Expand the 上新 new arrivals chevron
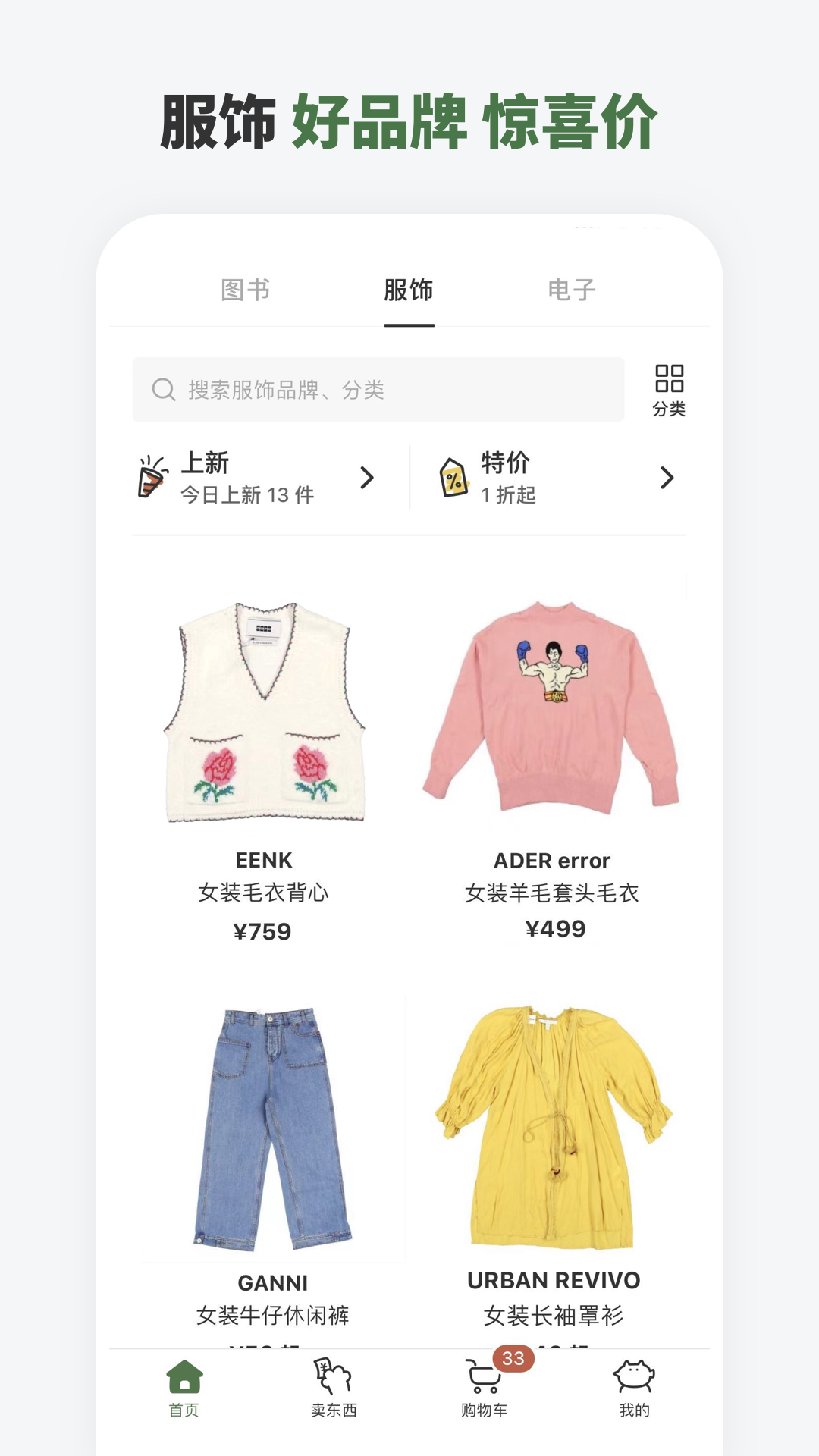819x1456 pixels. tap(369, 478)
